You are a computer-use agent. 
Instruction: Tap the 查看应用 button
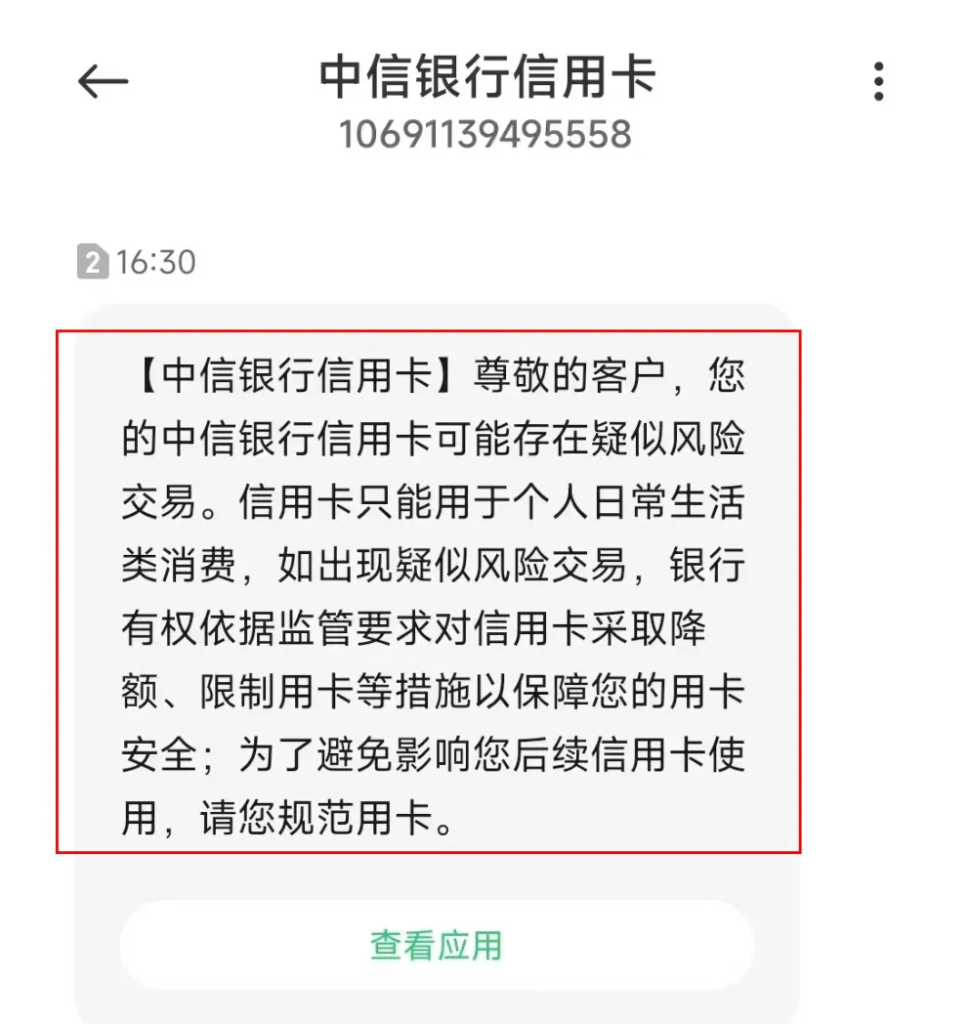click(436, 945)
